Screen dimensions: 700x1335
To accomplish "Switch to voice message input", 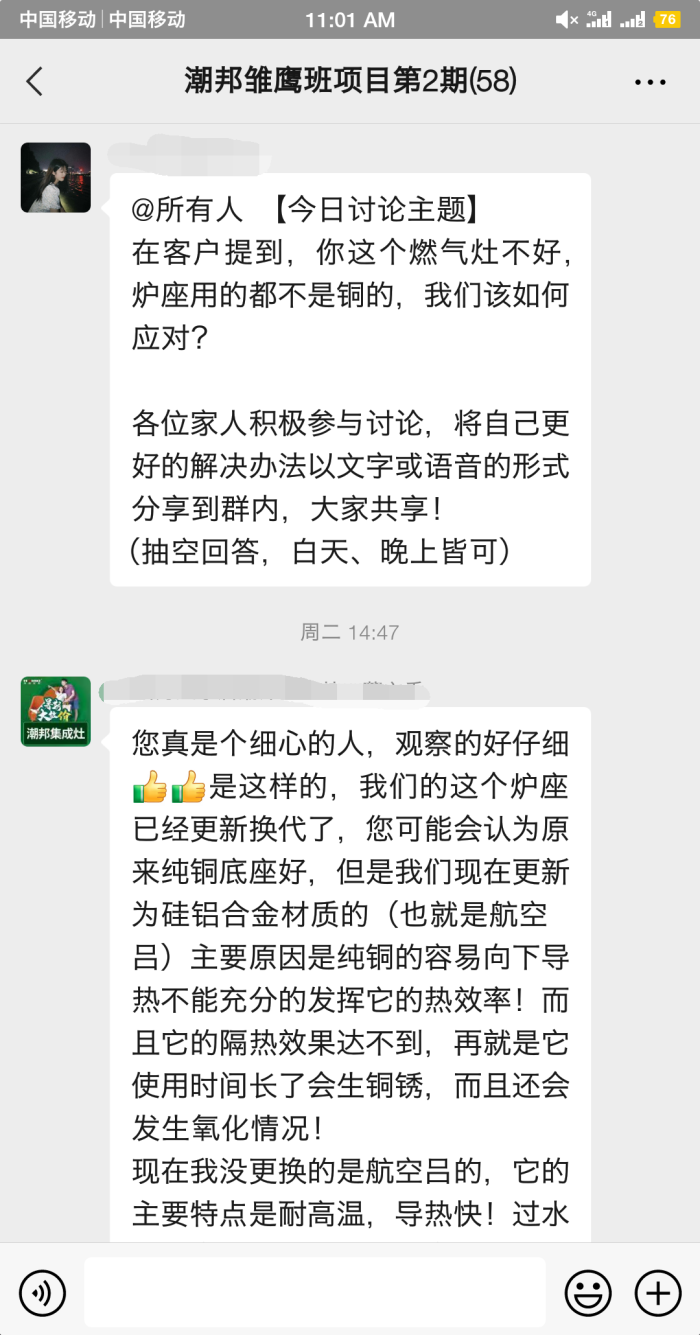I will [x=42, y=1293].
